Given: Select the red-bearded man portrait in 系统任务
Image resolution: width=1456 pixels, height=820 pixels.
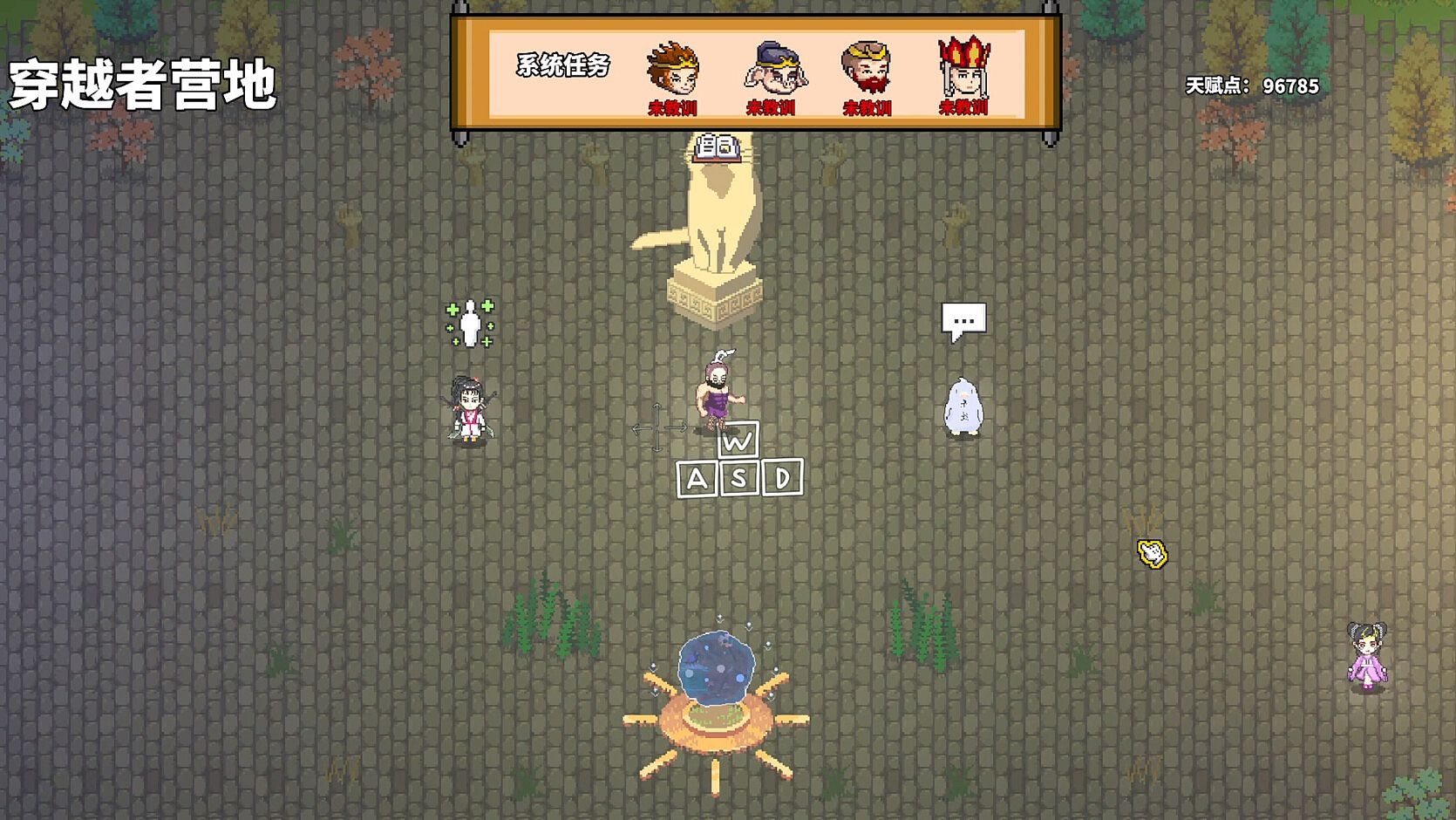Looking at the screenshot, I should (867, 69).
